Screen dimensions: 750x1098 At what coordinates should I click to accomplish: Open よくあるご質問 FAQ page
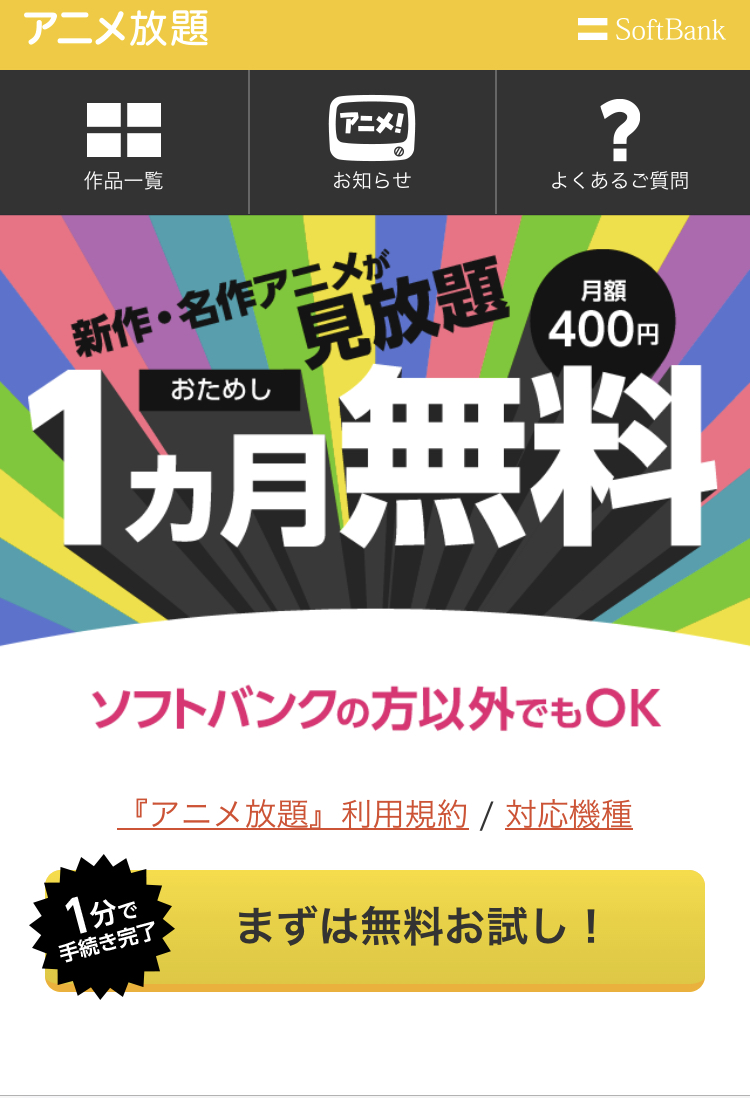pyautogui.click(x=620, y=143)
